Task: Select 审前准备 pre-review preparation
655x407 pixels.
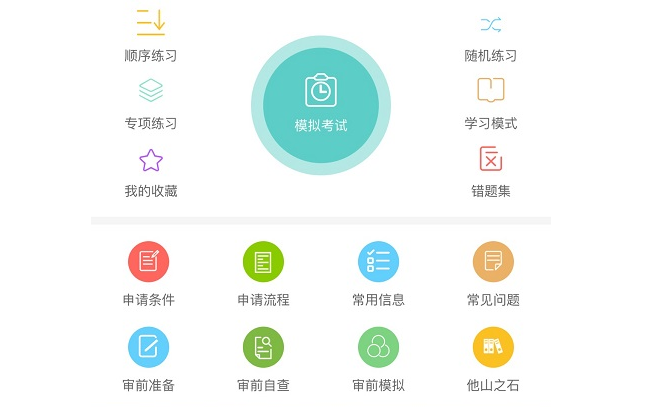Action: 148,357
